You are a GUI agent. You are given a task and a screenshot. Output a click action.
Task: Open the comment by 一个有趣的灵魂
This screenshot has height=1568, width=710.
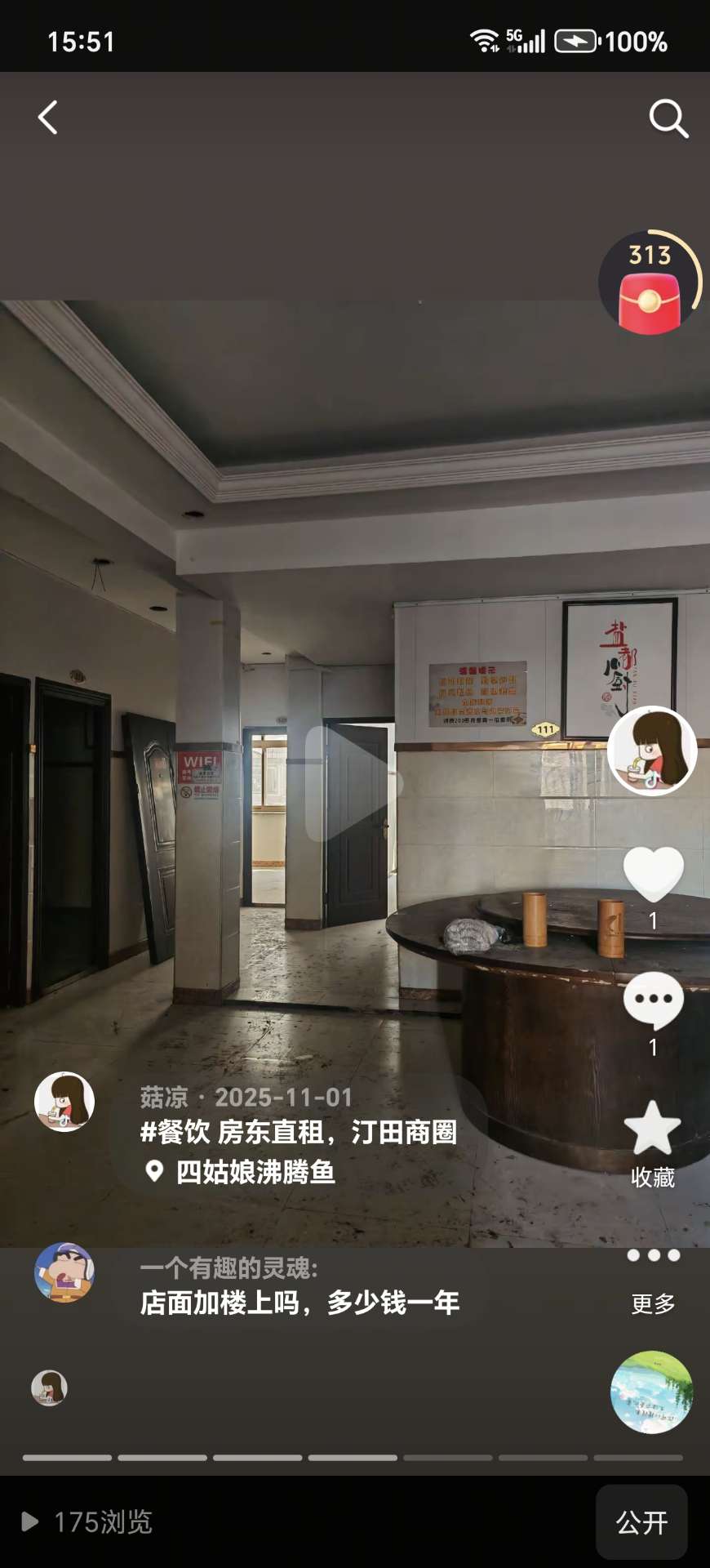pyautogui.click(x=299, y=1303)
